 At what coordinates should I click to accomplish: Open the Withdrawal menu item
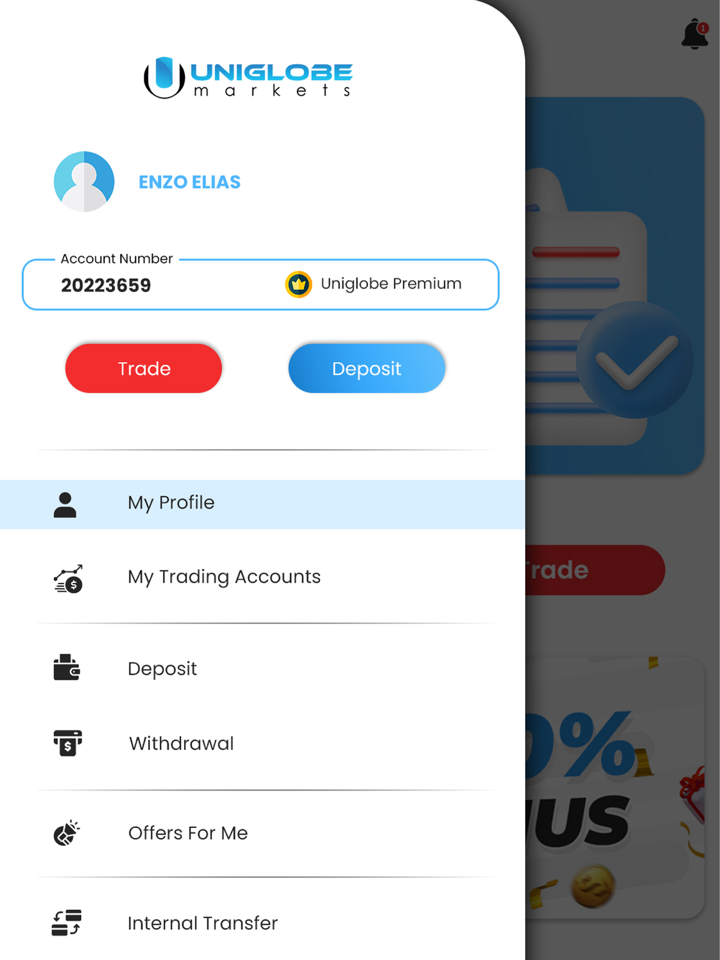(x=181, y=744)
